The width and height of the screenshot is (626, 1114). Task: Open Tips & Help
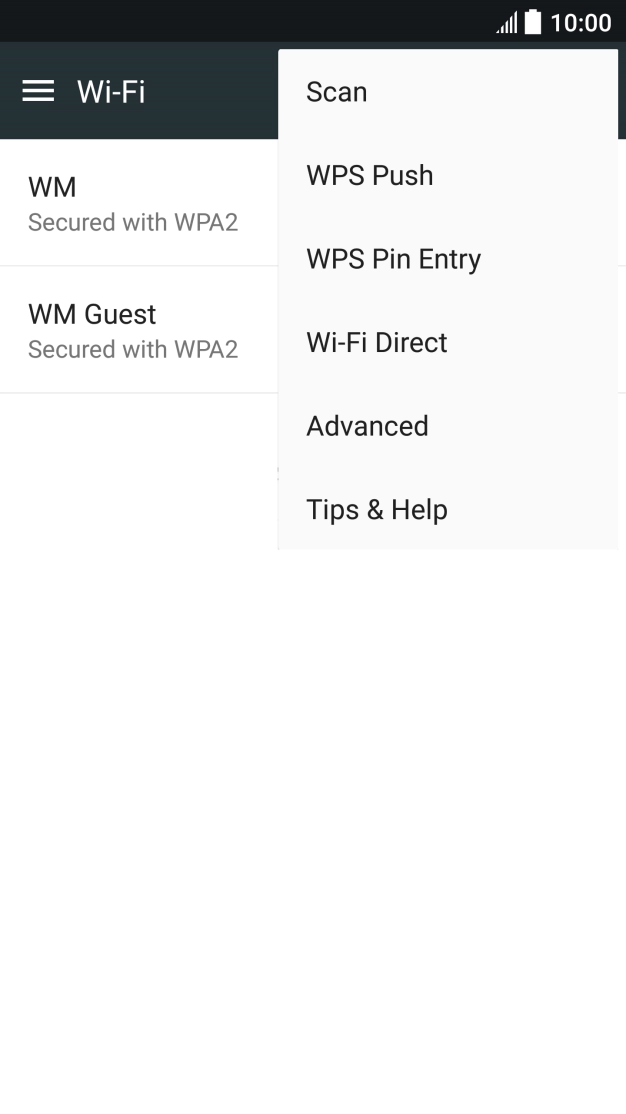click(x=377, y=510)
